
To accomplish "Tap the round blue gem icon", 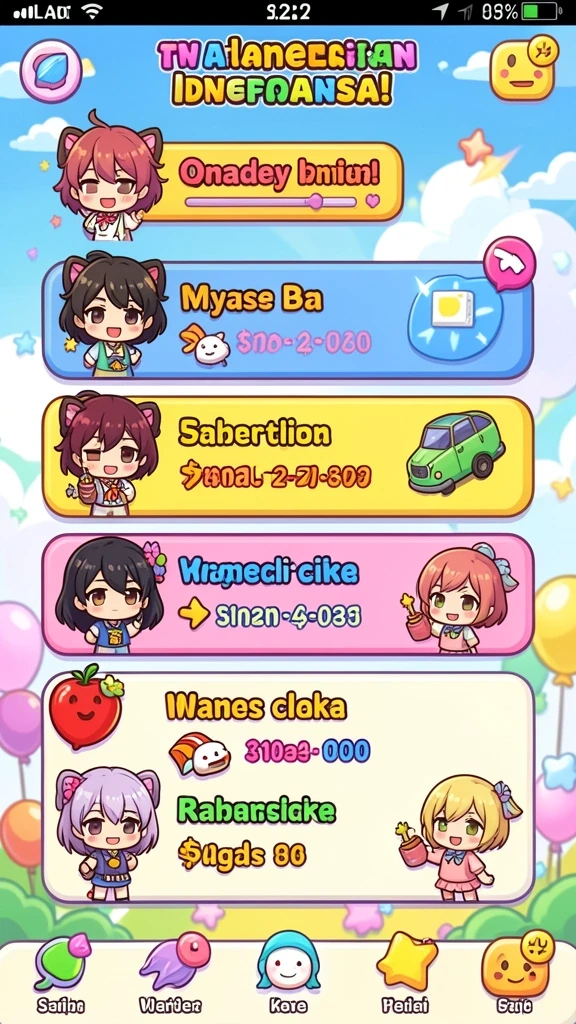I will coord(51,71).
